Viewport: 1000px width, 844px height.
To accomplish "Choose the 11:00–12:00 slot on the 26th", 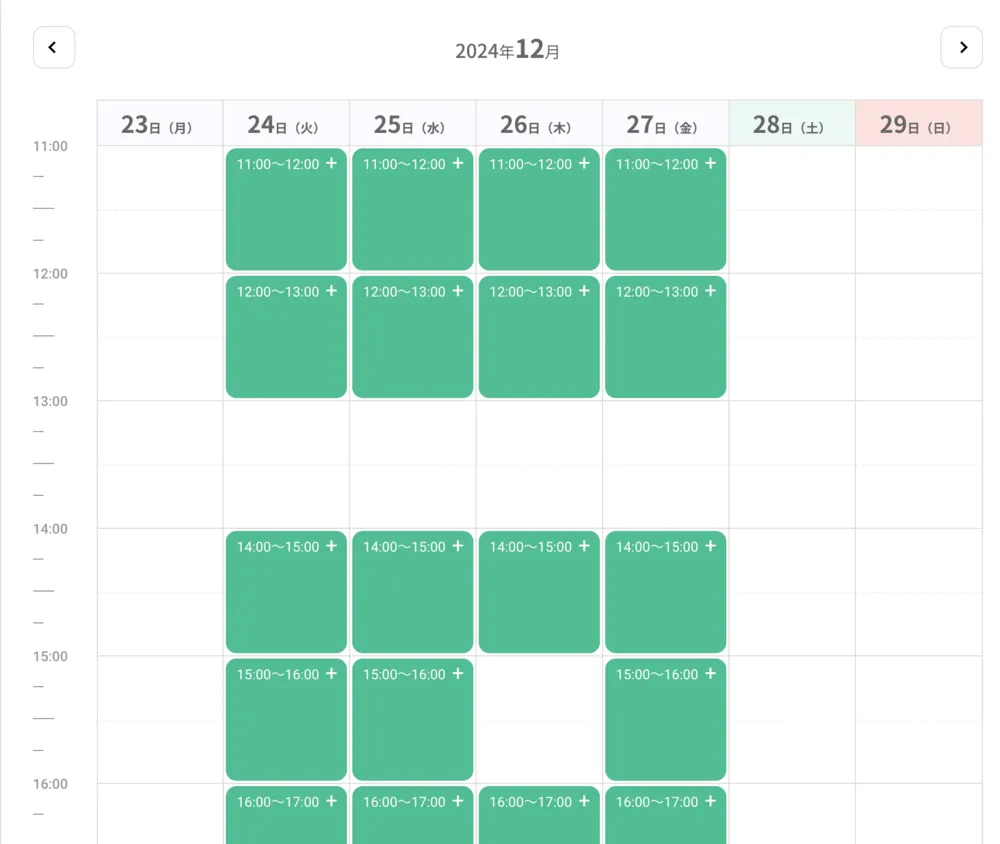I will click(539, 210).
